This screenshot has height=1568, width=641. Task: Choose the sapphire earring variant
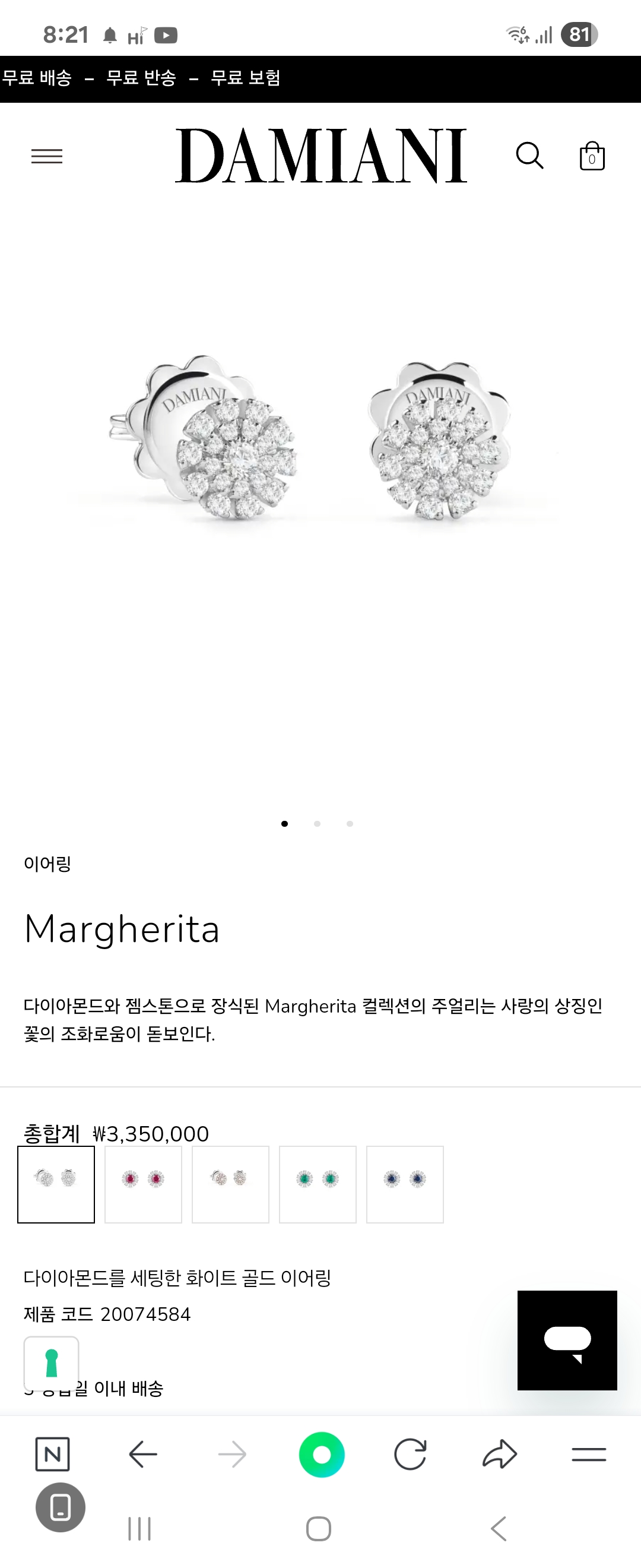tap(405, 1184)
